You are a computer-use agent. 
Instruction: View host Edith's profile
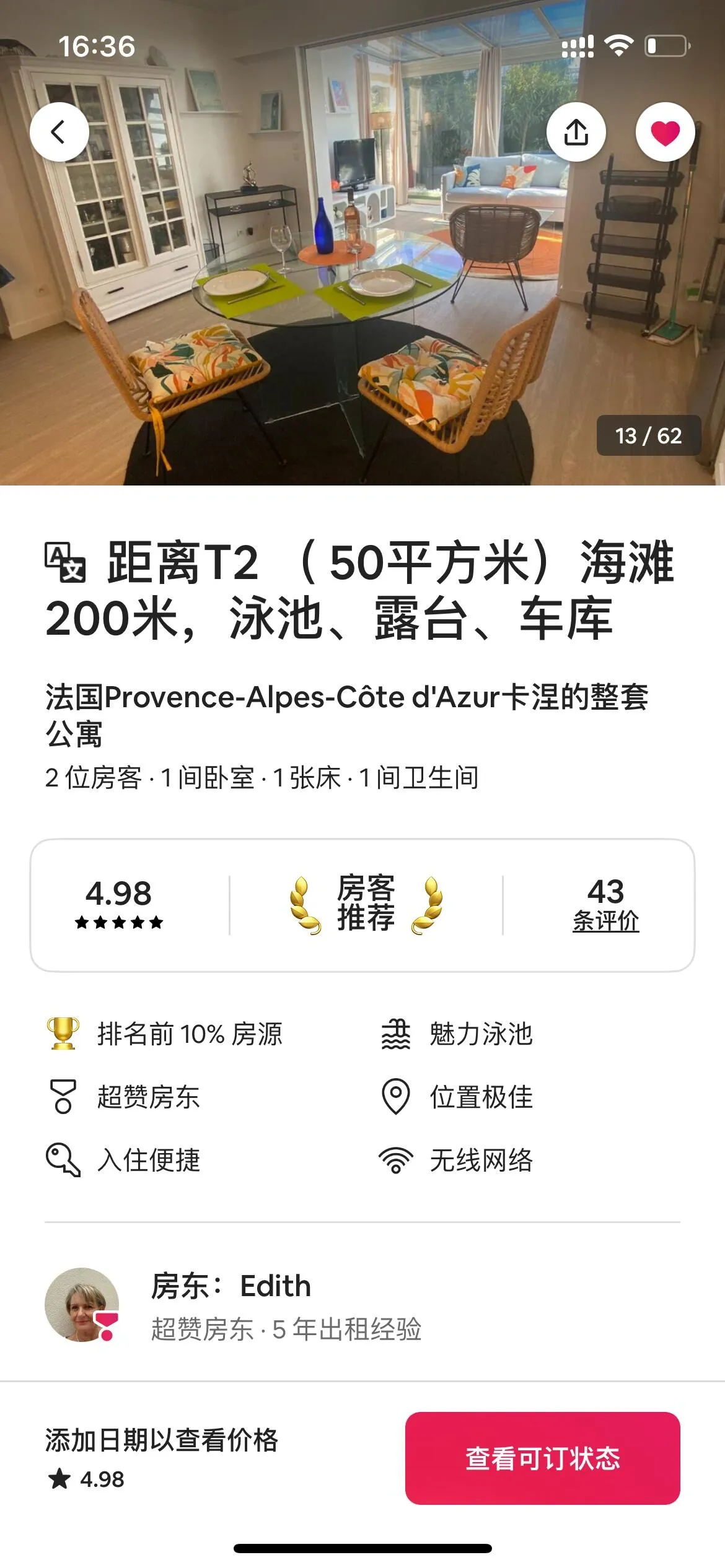point(82,1305)
